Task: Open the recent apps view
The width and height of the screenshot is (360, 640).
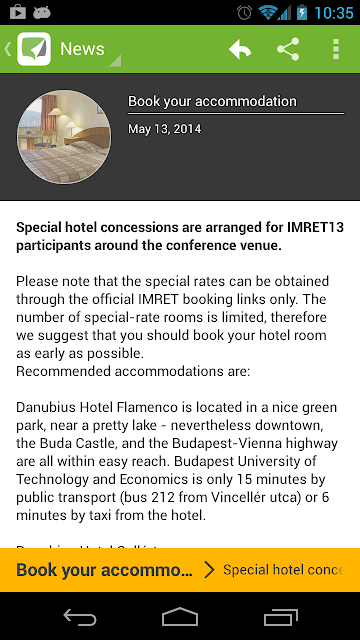Action: pyautogui.click(x=280, y=617)
